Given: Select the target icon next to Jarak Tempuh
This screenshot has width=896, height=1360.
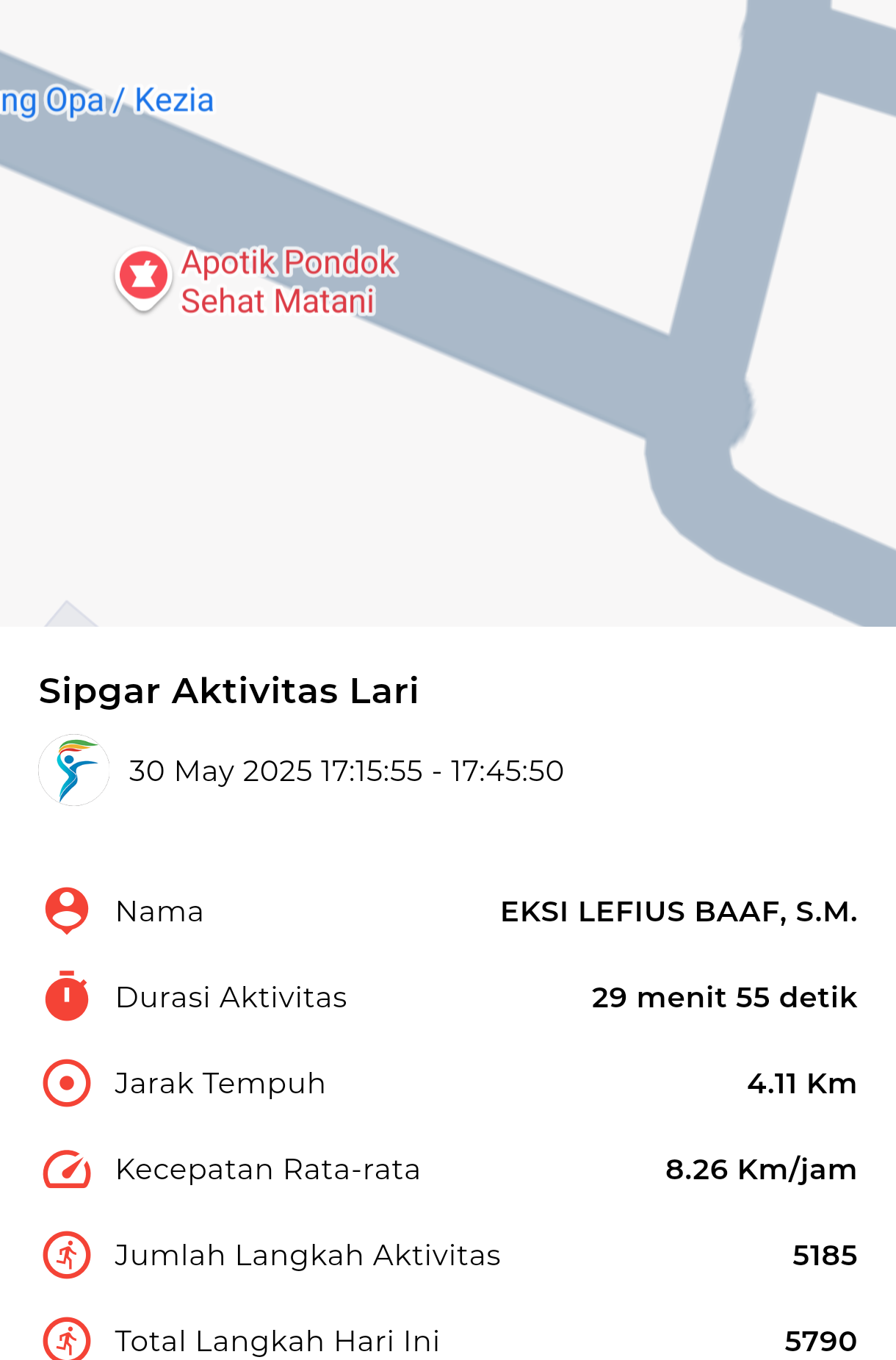Looking at the screenshot, I should tap(65, 1082).
